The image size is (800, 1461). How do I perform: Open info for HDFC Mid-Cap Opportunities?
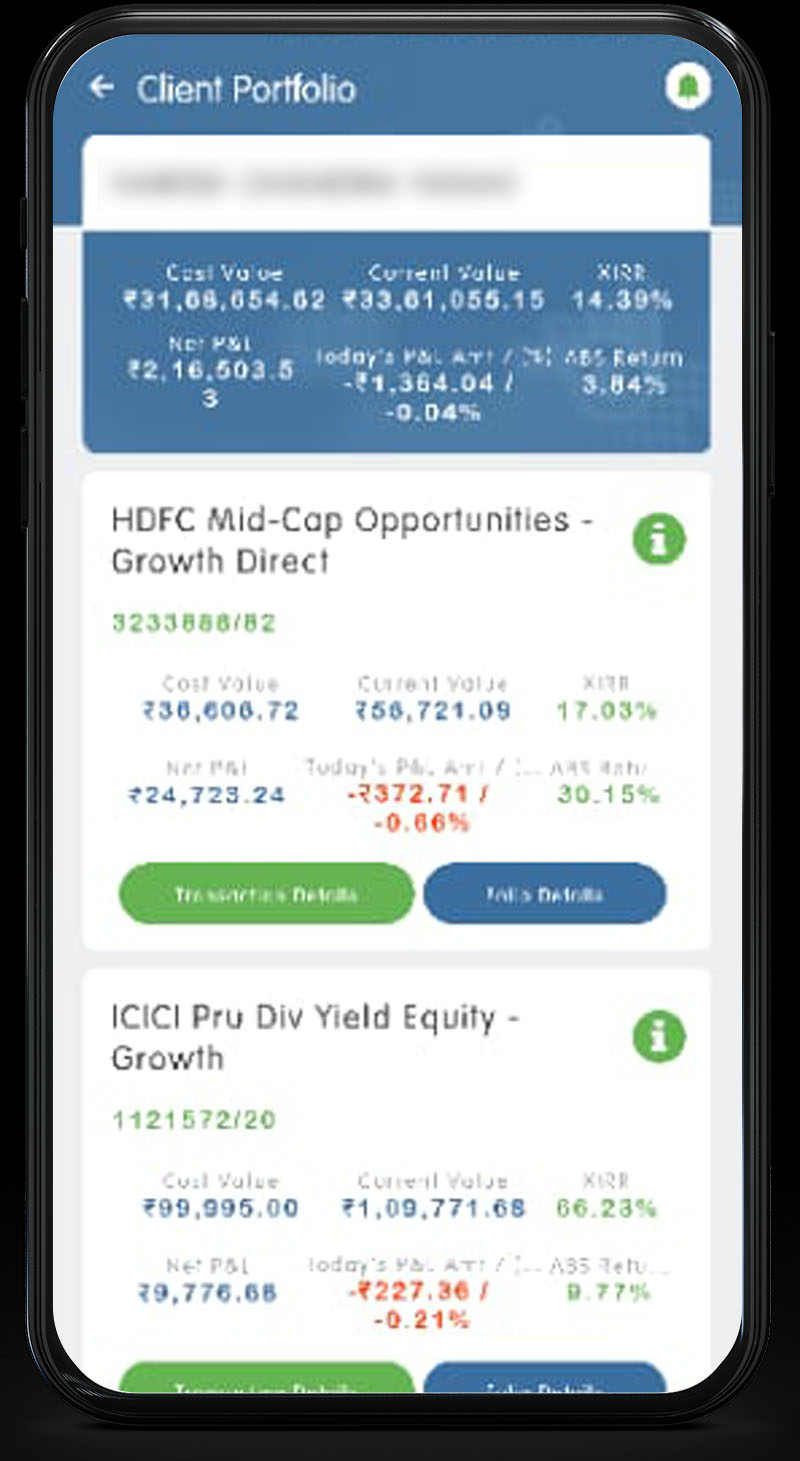[x=659, y=541]
